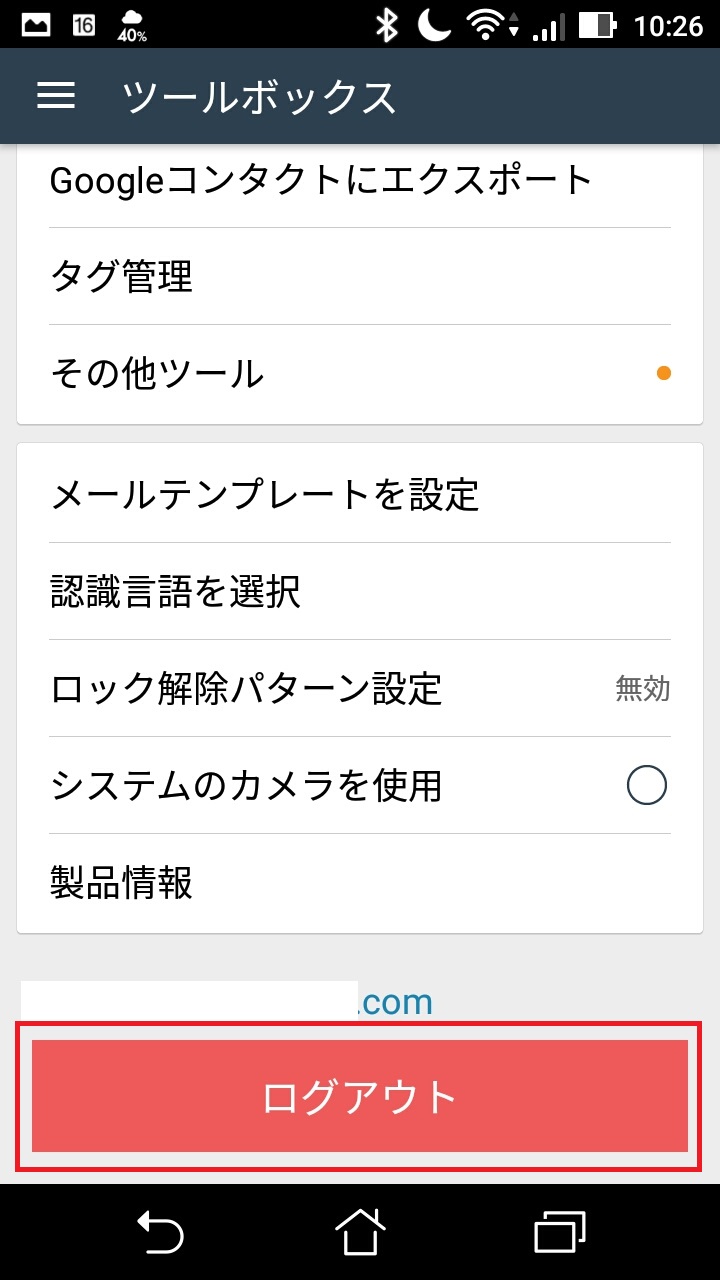Select 認識言語を選択
Viewport: 720px width, 1280px height.
coord(360,591)
